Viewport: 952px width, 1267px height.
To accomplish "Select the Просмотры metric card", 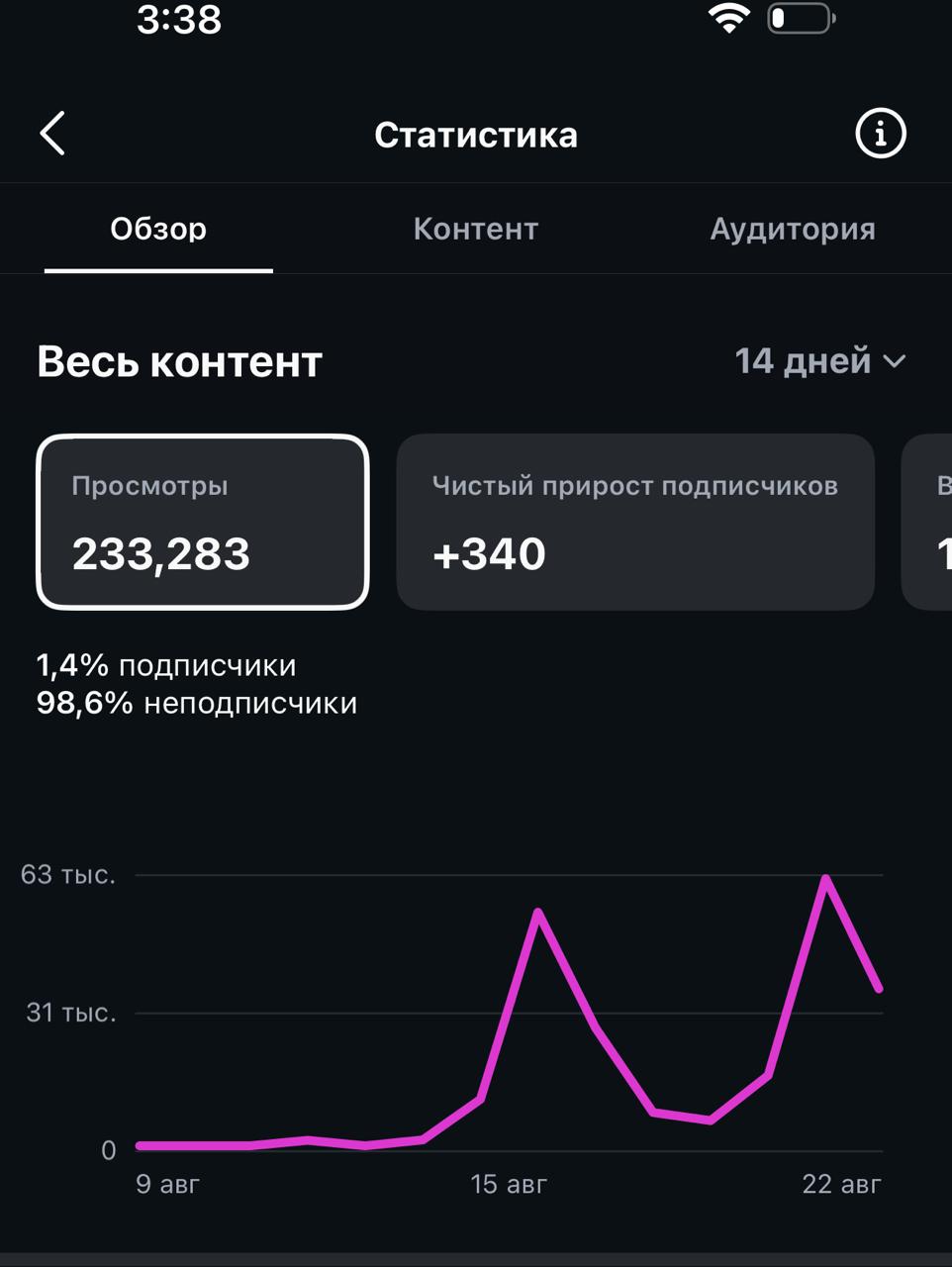I will click(x=203, y=522).
